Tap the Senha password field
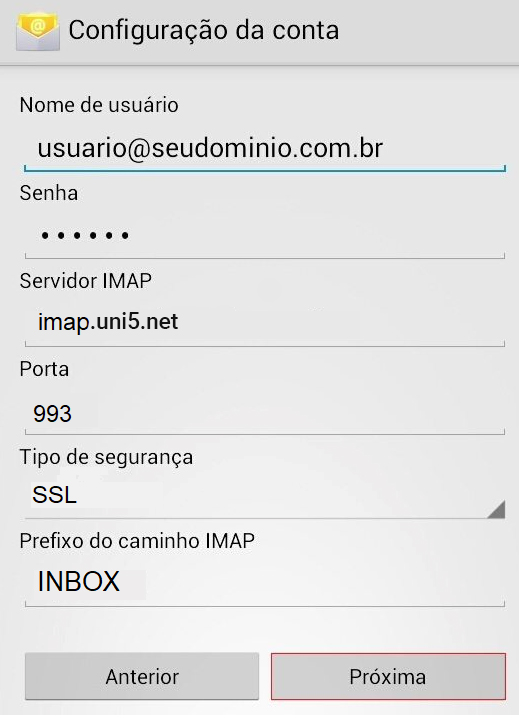Image resolution: width=519 pixels, height=718 pixels. (x=265, y=236)
